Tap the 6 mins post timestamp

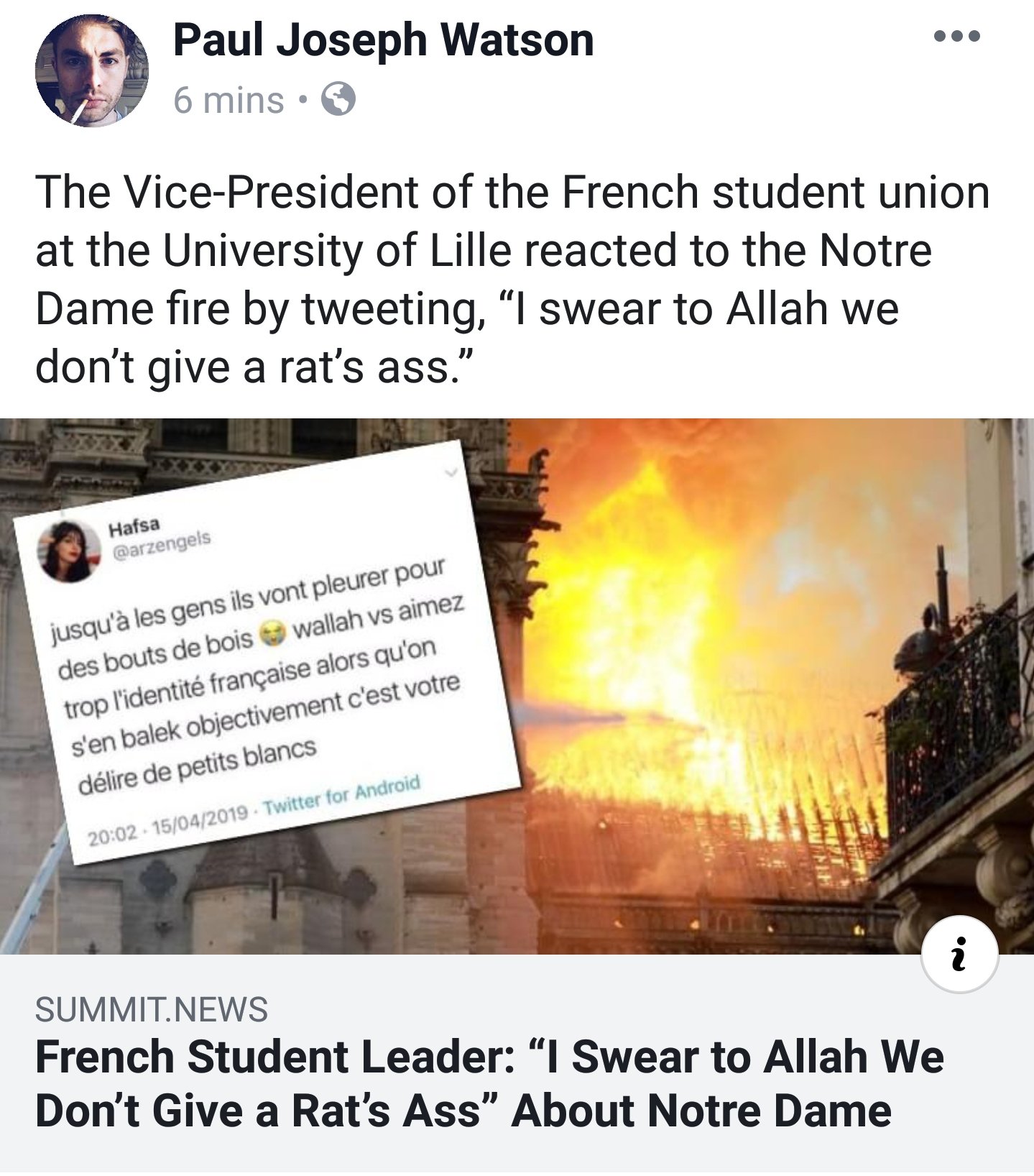tap(229, 101)
